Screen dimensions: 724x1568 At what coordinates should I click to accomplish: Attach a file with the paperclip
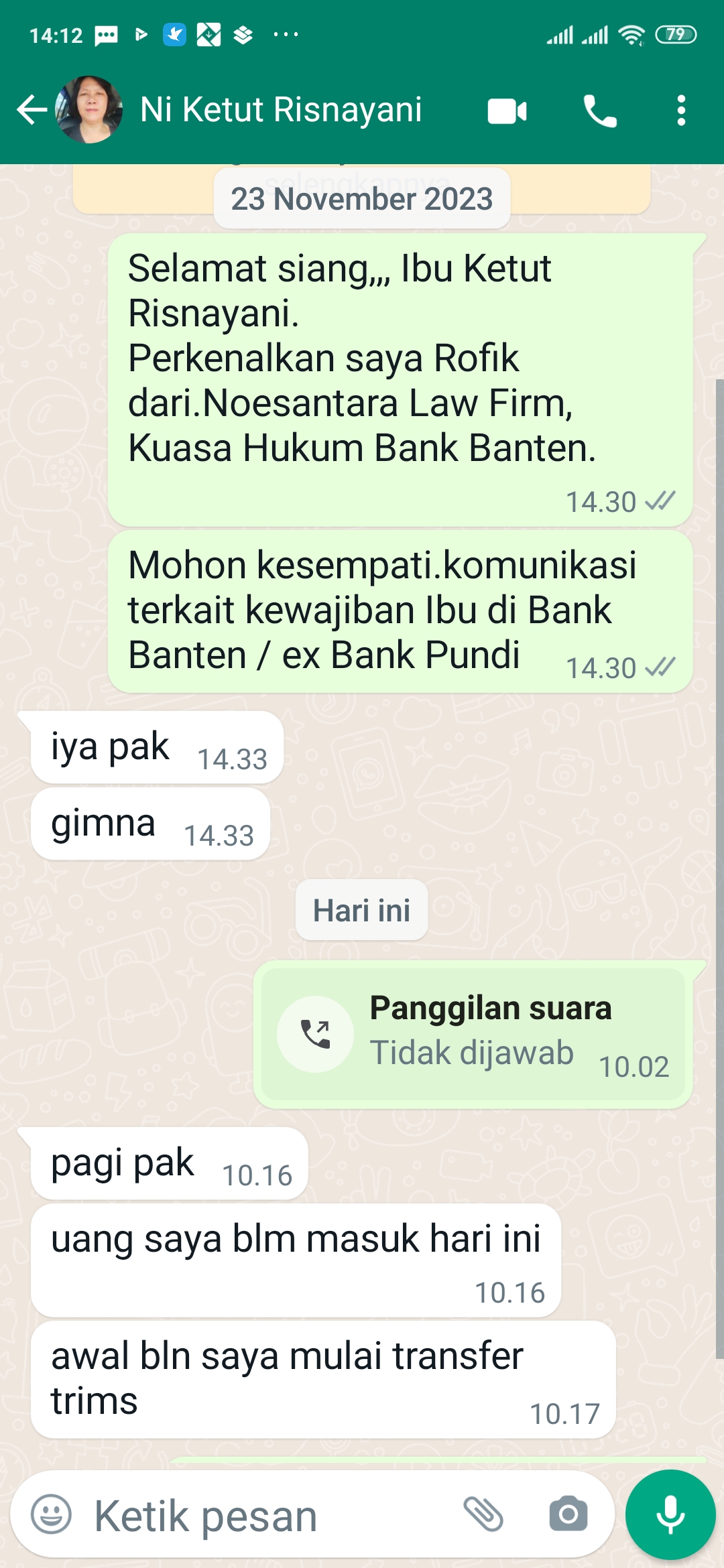[x=483, y=1514]
